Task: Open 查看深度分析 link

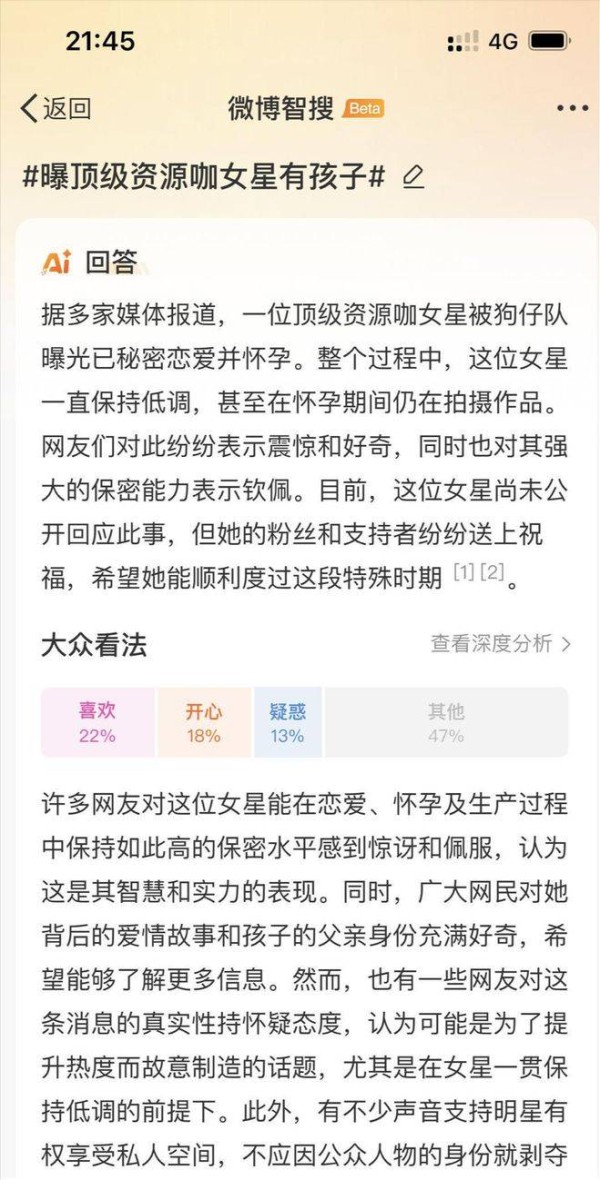Action: click(501, 644)
